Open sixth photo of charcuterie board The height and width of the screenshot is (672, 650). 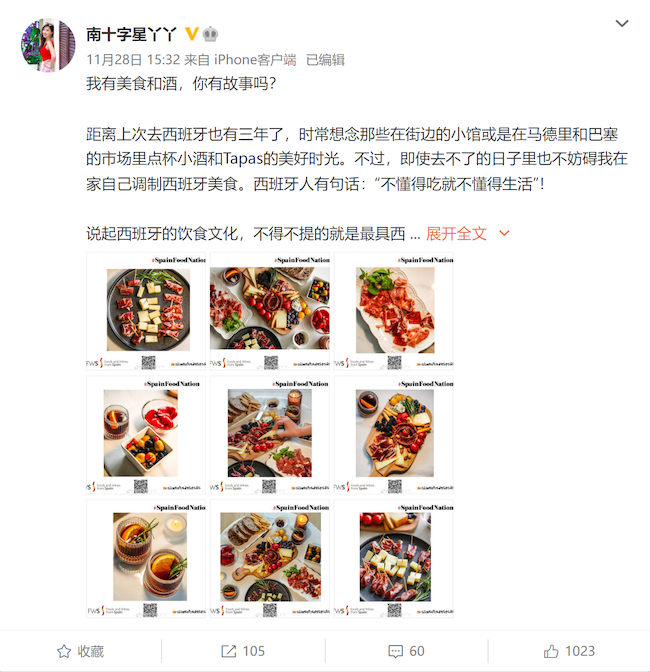click(x=393, y=435)
